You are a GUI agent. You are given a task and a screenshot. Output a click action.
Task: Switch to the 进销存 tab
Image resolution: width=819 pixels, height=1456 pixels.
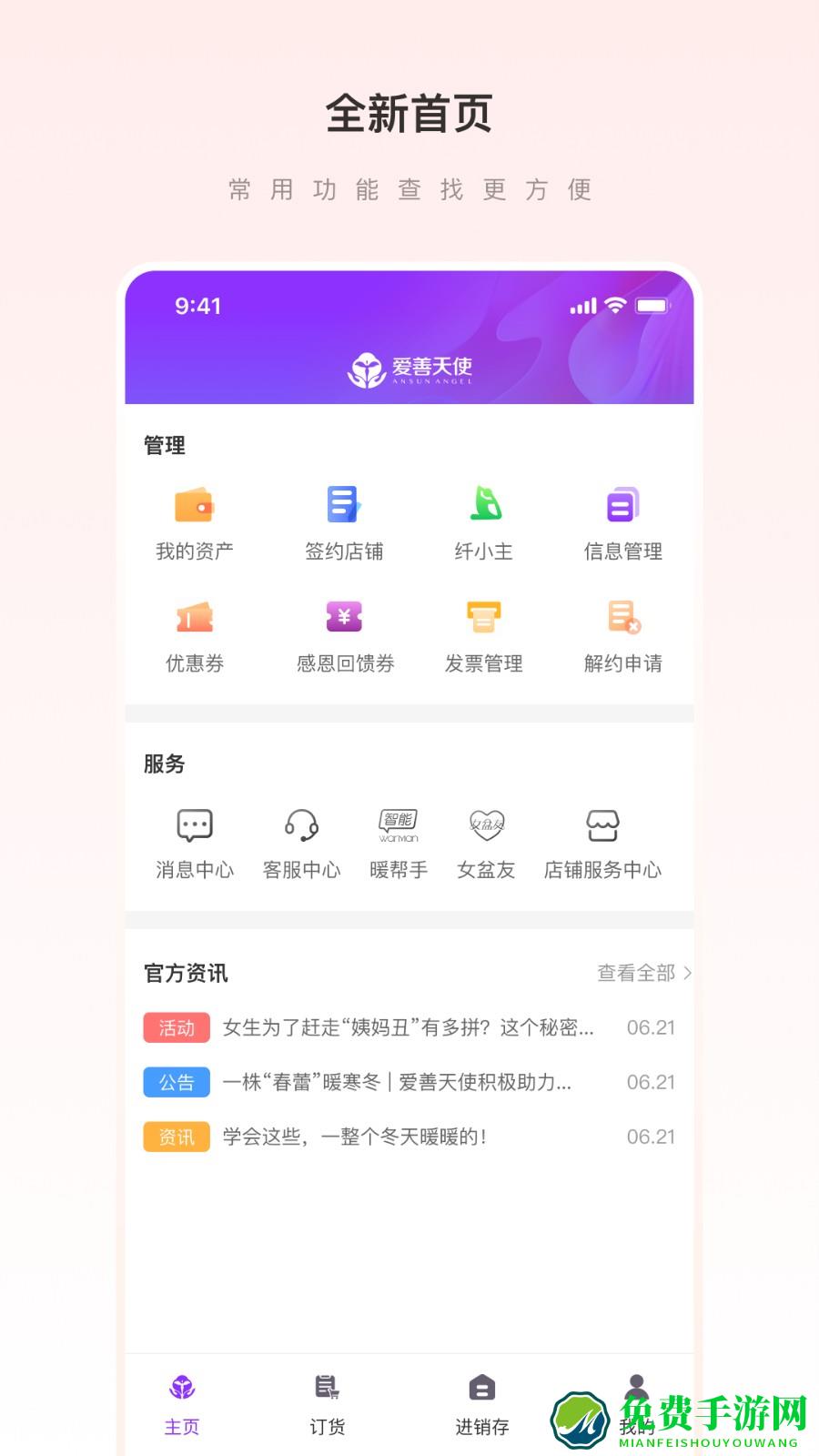tap(480, 1401)
